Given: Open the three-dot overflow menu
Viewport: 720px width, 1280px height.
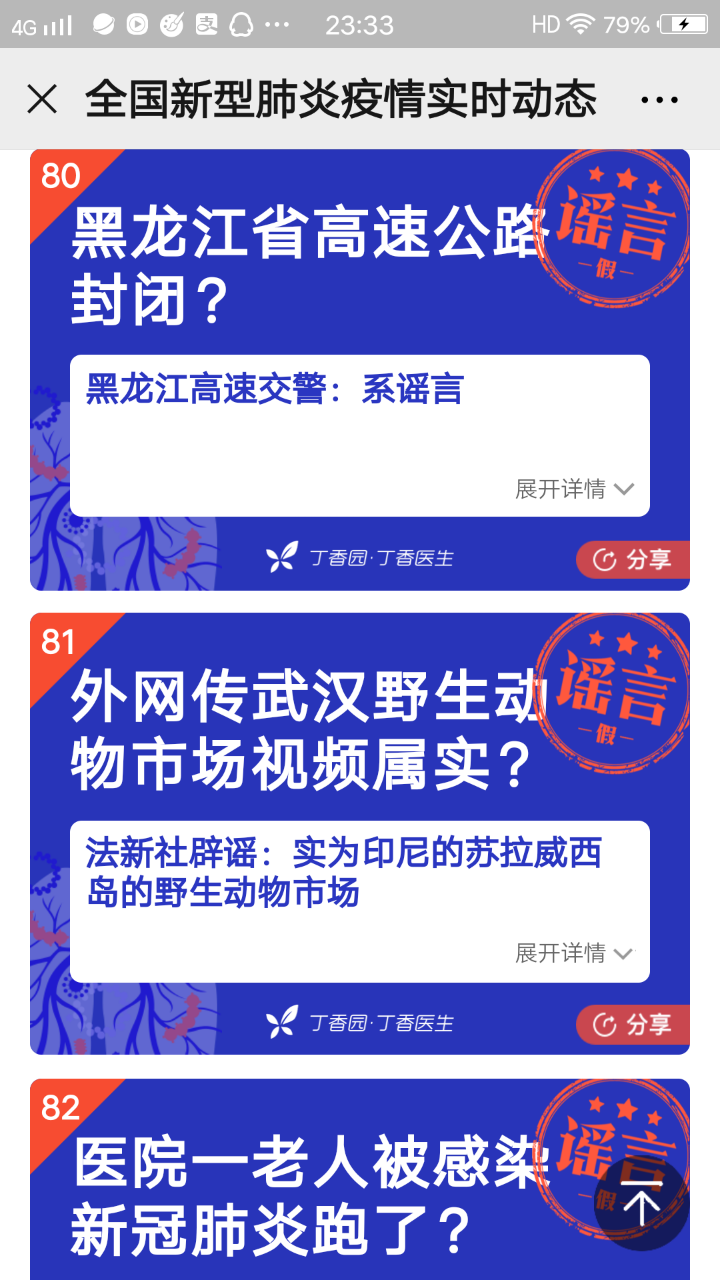Looking at the screenshot, I should pyautogui.click(x=659, y=99).
